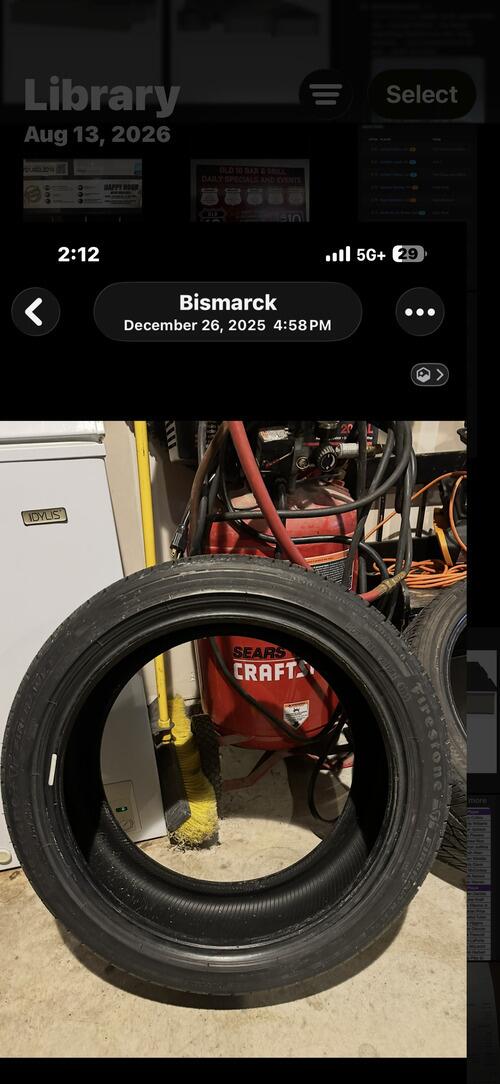Open the Bismarck tire screenshot photo
Image resolution: width=500 pixels, height=1084 pixels.
(x=233, y=639)
